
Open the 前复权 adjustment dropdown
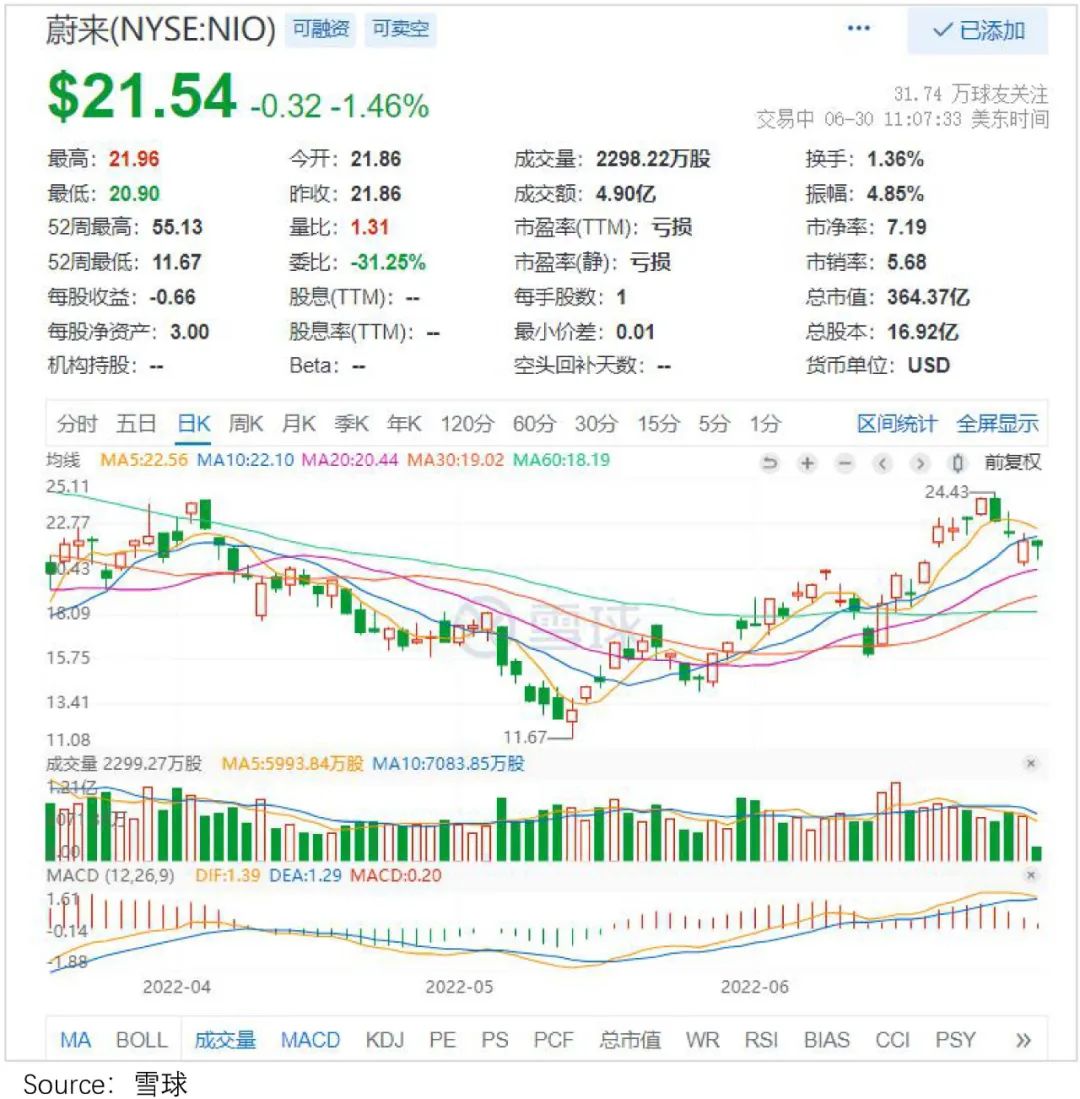pos(1012,462)
